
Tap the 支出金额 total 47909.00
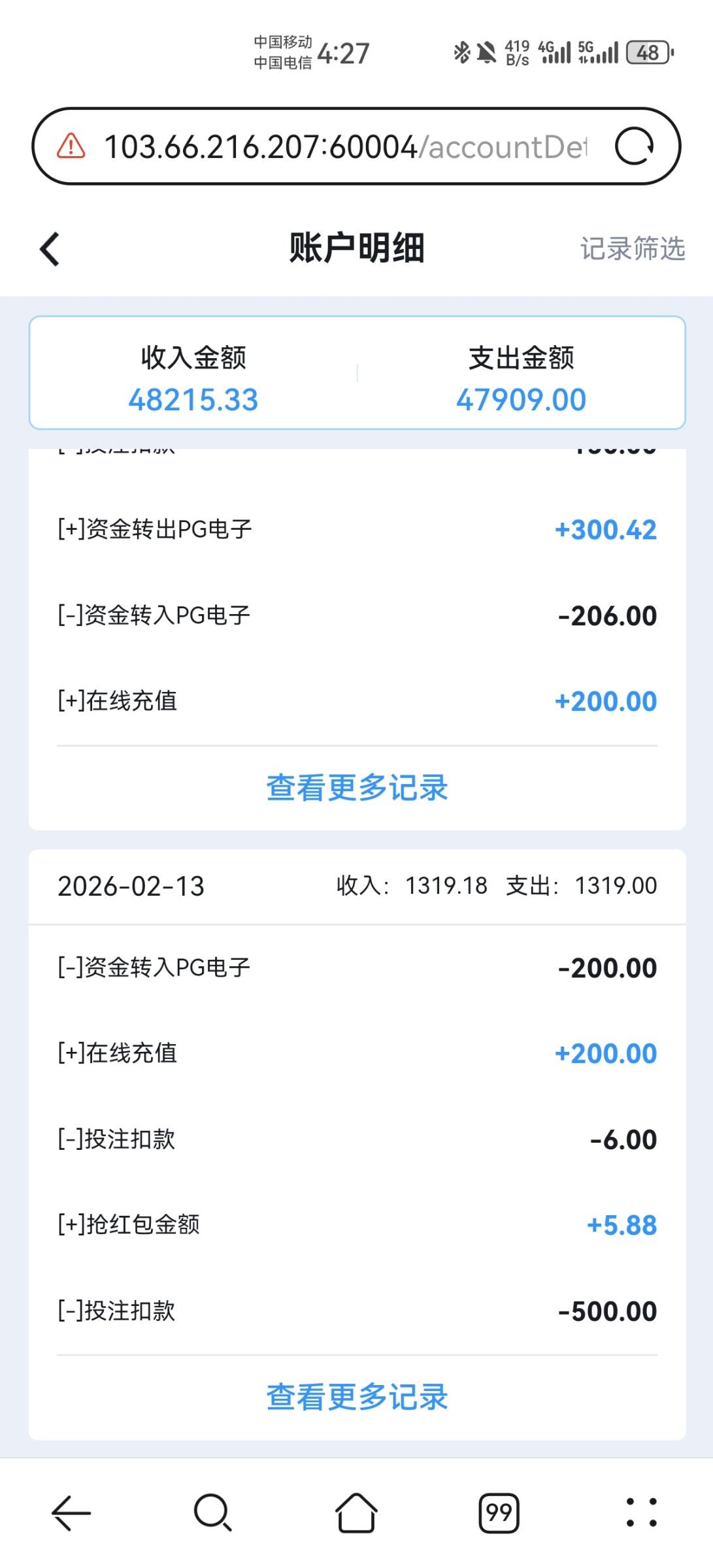521,399
